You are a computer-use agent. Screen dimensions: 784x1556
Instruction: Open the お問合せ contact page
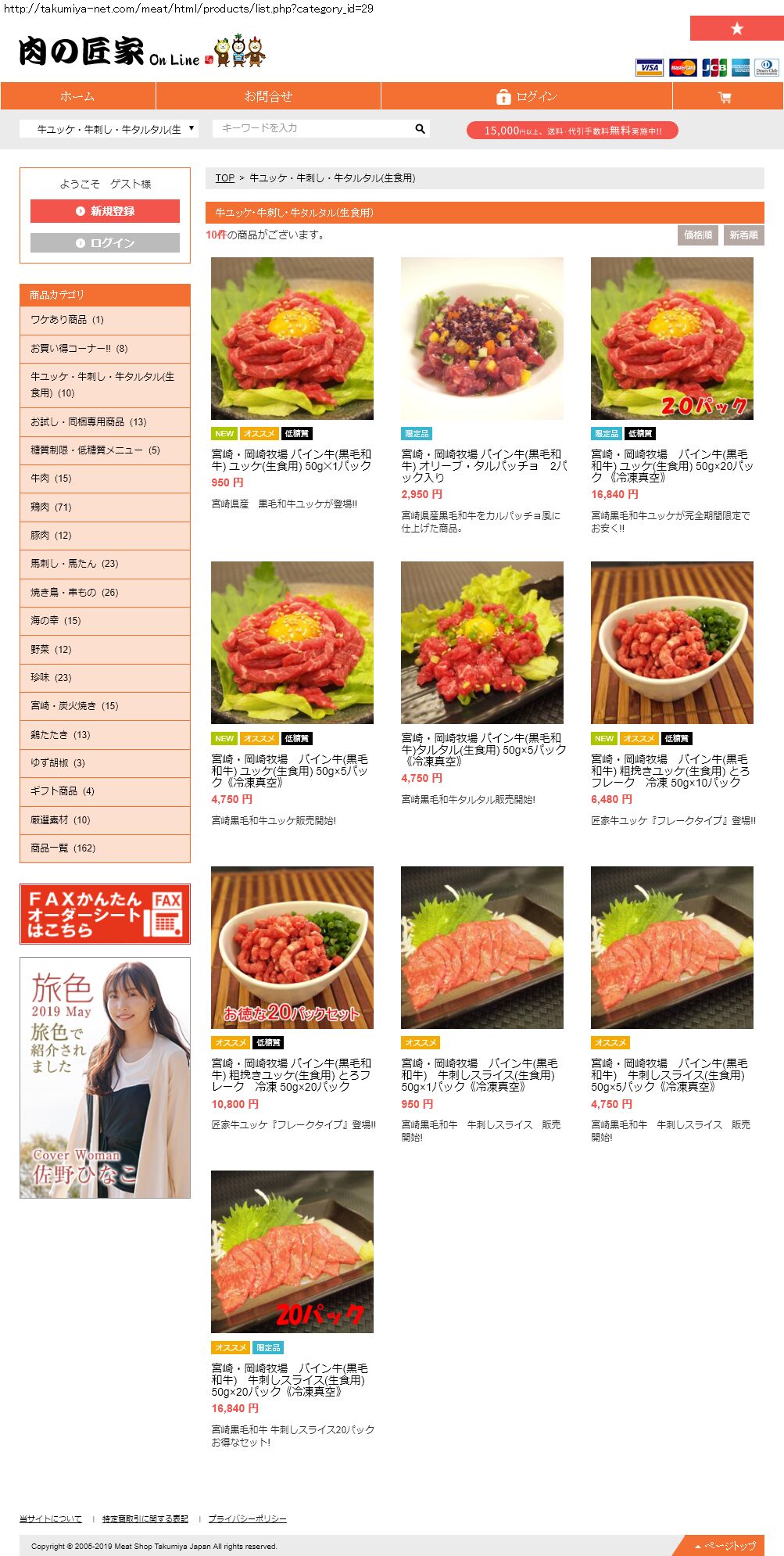pos(268,97)
